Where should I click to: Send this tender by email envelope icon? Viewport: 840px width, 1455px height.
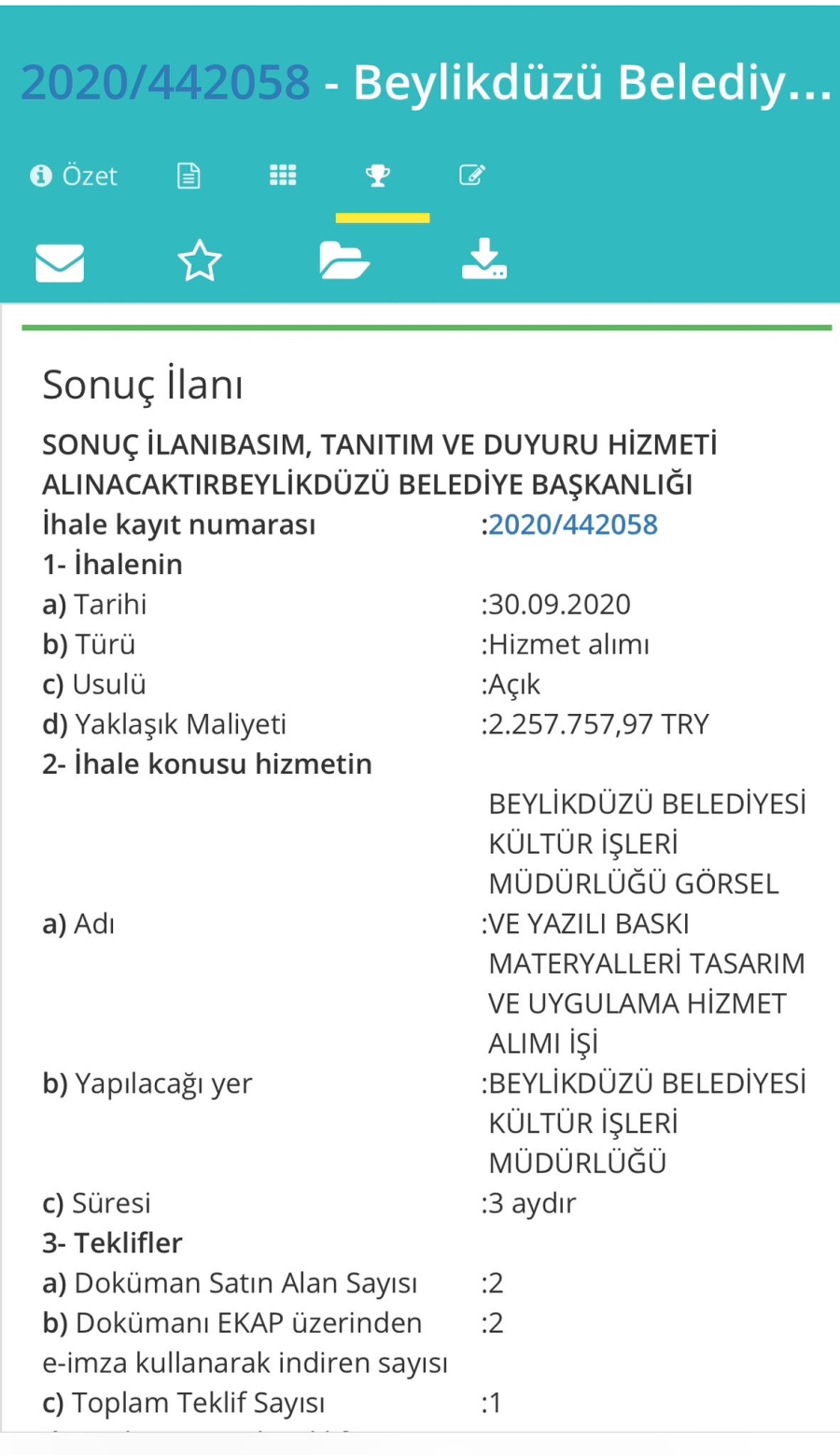point(60,262)
